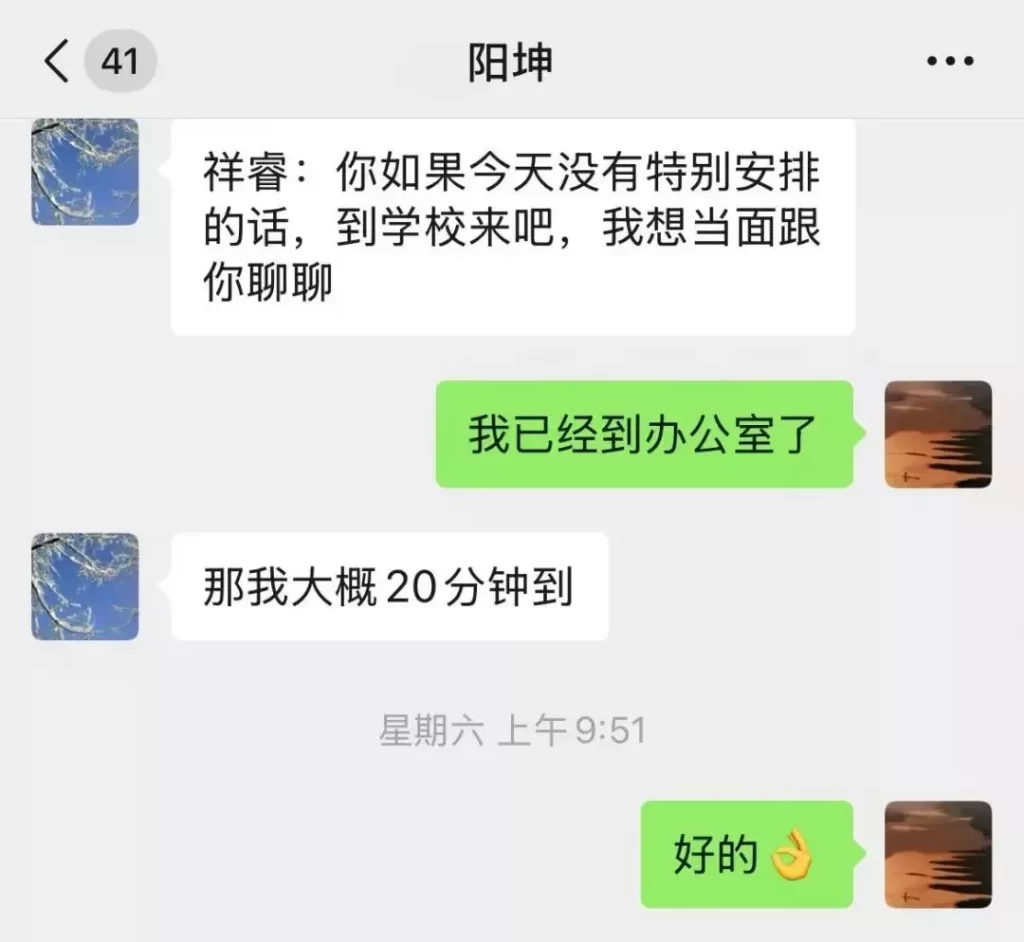This screenshot has width=1024, height=942.
Task: Tap my avatar next to 我已经到办公室了
Action: (938, 434)
